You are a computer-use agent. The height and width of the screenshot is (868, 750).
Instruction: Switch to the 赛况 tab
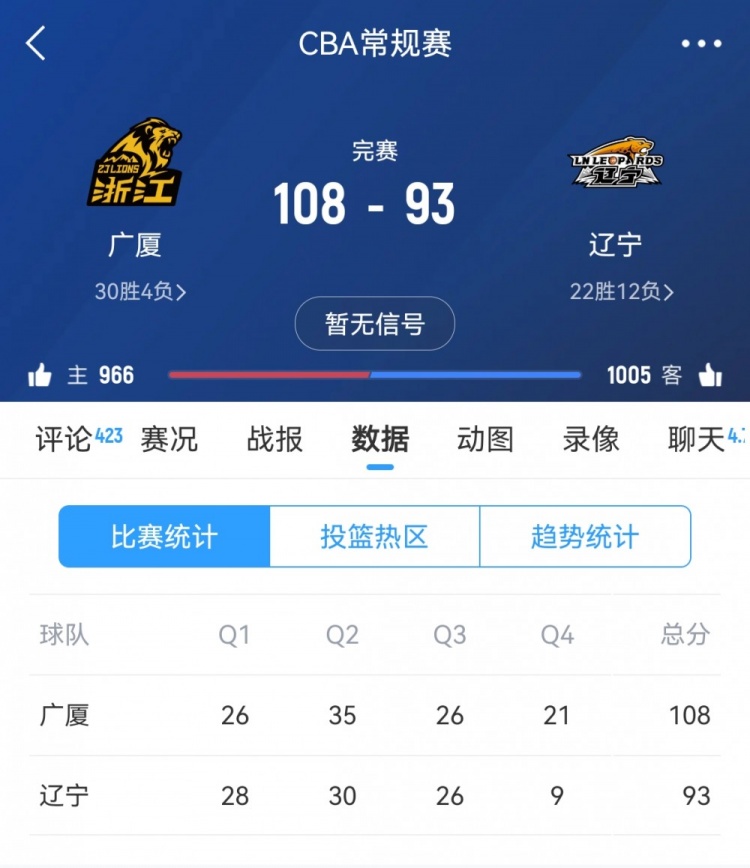(169, 439)
